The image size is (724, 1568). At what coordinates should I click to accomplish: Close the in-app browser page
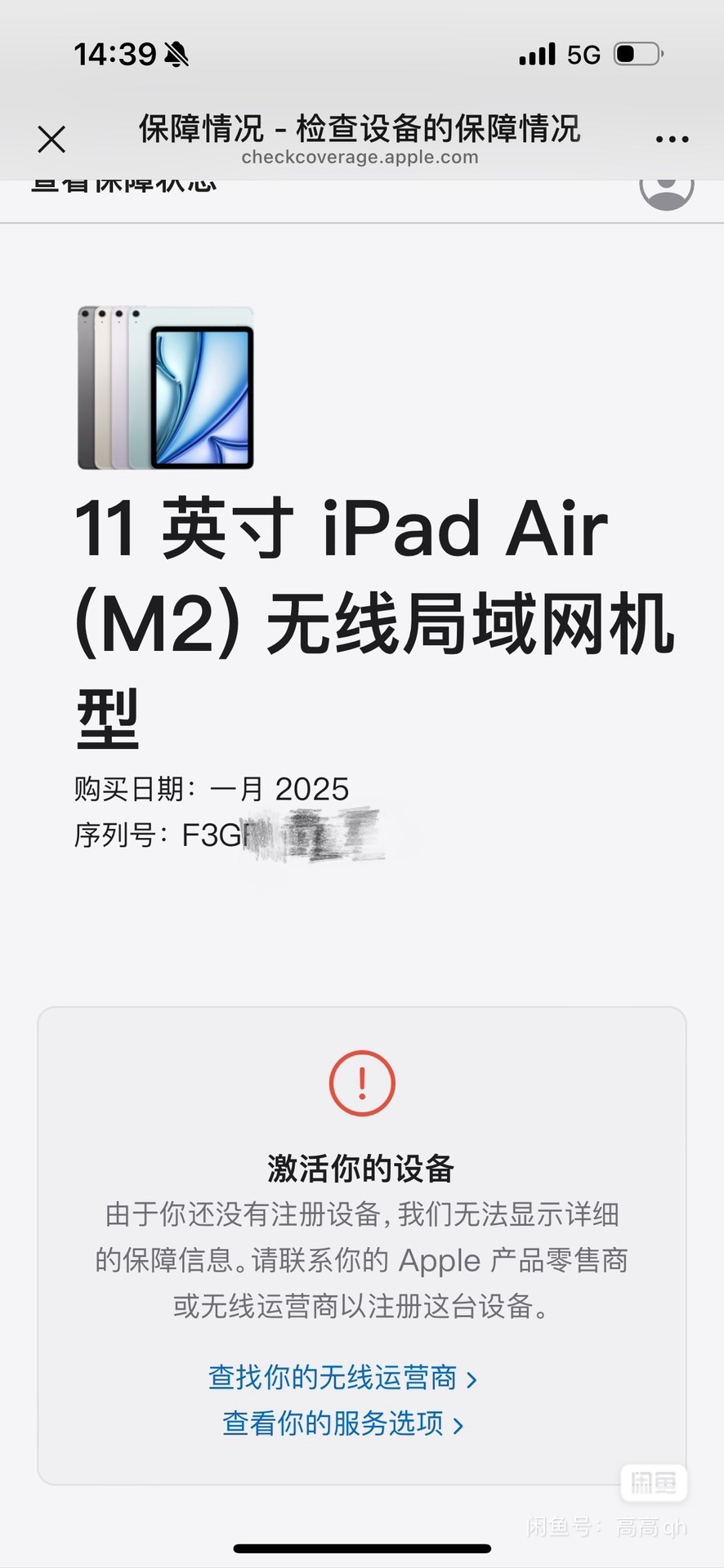[x=51, y=140]
